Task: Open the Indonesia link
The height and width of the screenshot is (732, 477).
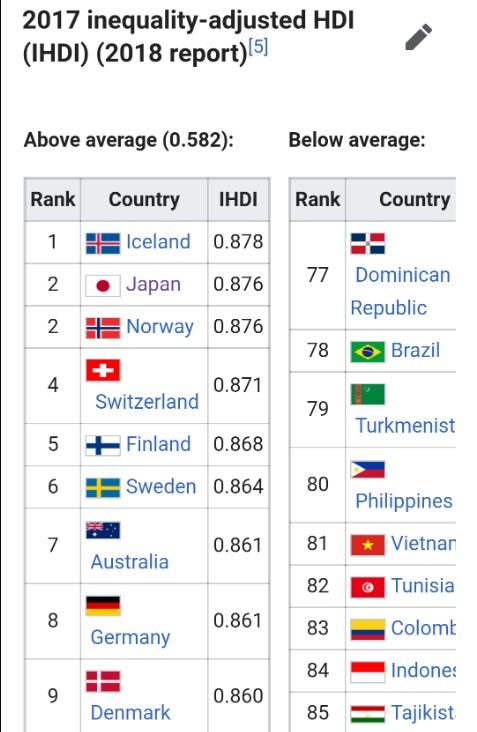Action: (423, 670)
